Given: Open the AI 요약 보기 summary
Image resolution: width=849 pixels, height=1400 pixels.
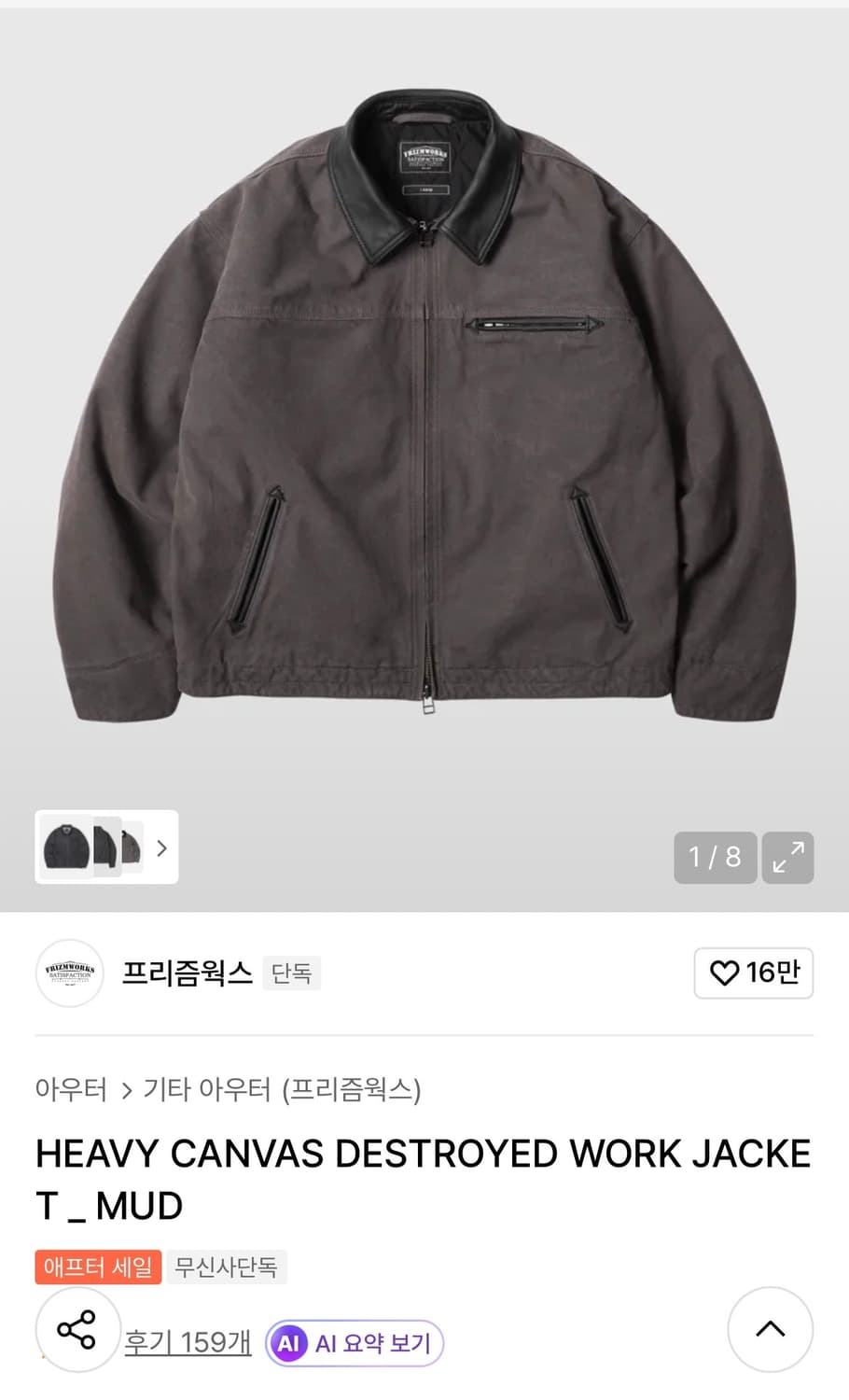Looking at the screenshot, I should pyautogui.click(x=370, y=1343).
